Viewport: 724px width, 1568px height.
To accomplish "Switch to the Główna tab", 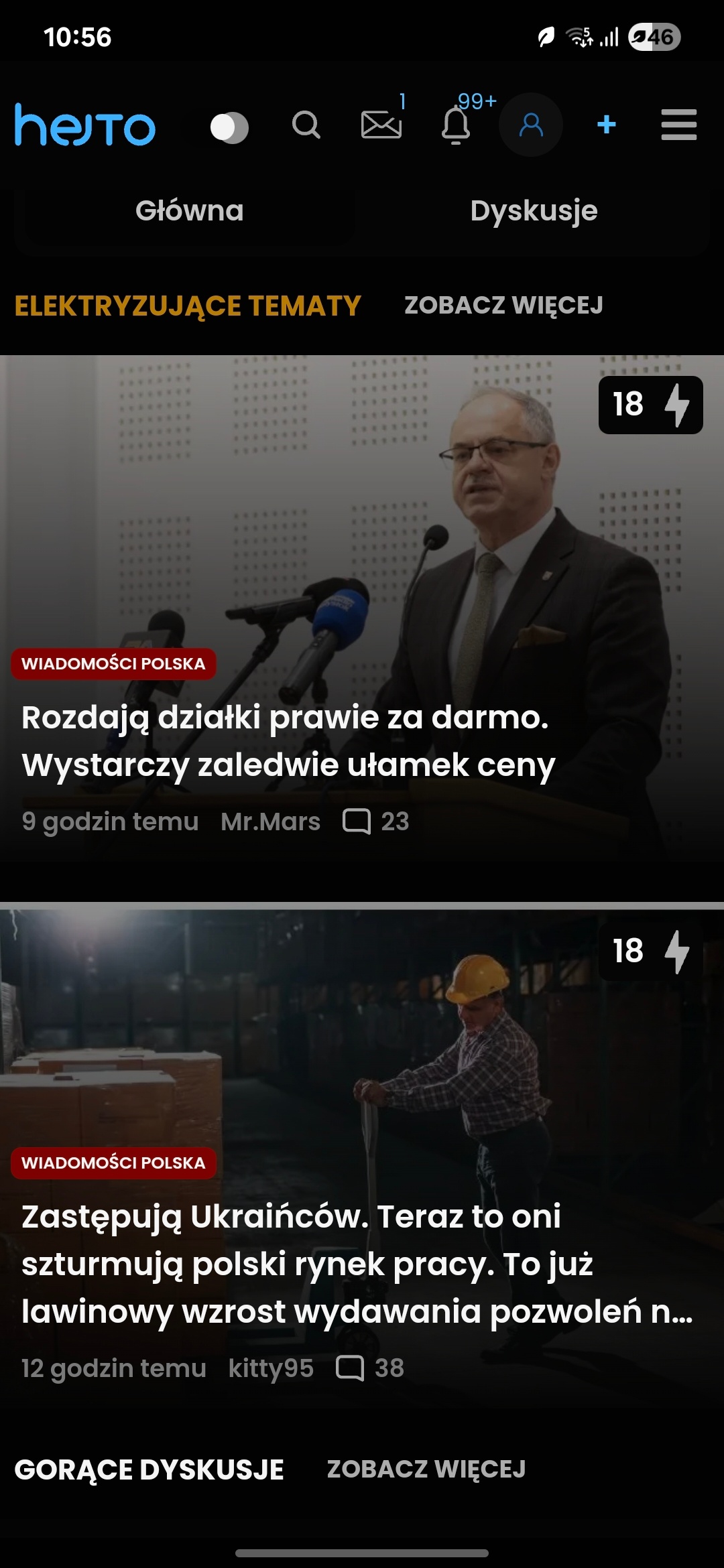I will 189,211.
